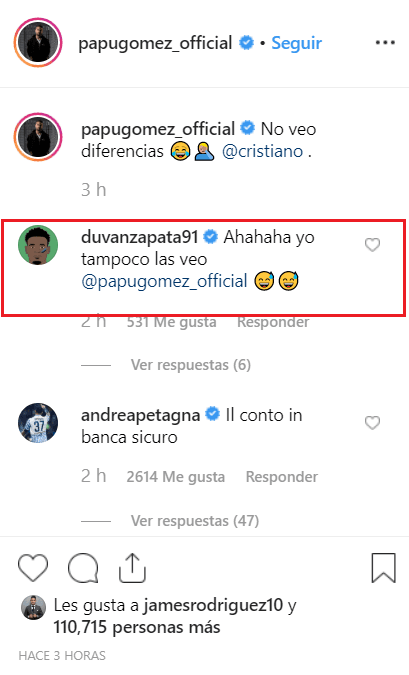409x675 pixels.
Task: Share this post
Action: coord(133,568)
